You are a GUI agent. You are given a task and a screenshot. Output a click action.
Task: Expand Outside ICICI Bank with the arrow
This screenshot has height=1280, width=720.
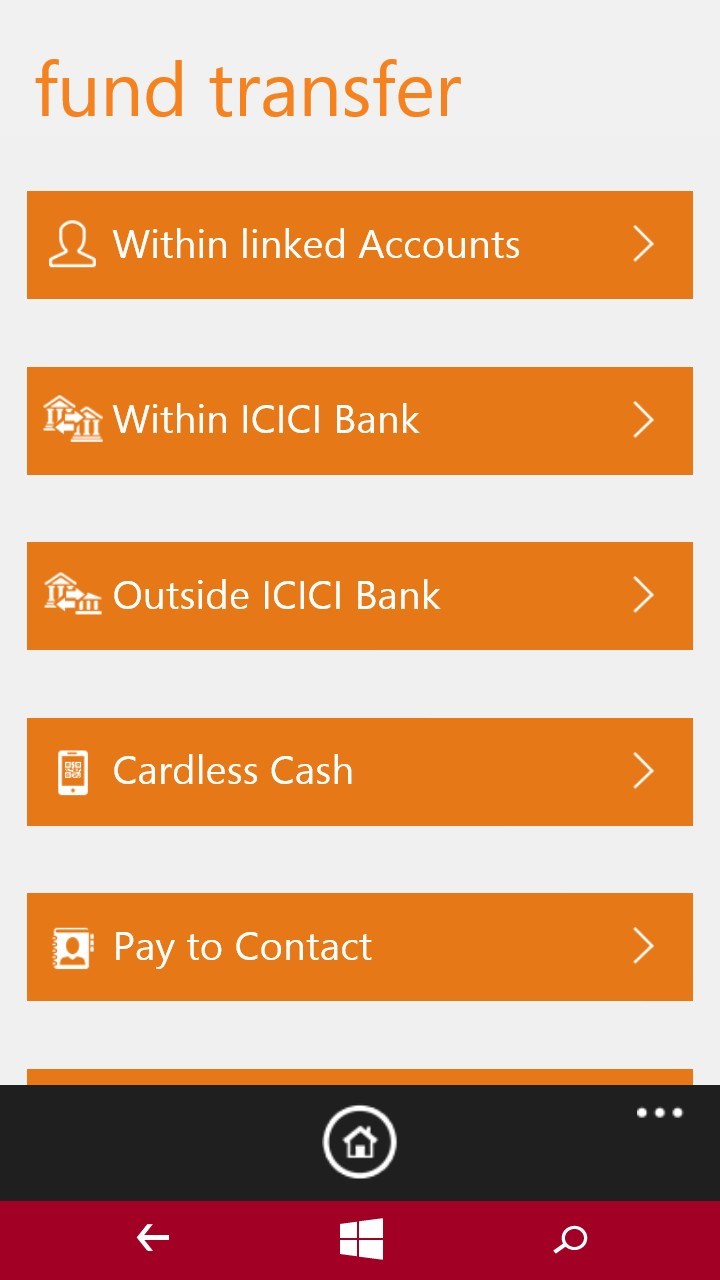(x=643, y=595)
